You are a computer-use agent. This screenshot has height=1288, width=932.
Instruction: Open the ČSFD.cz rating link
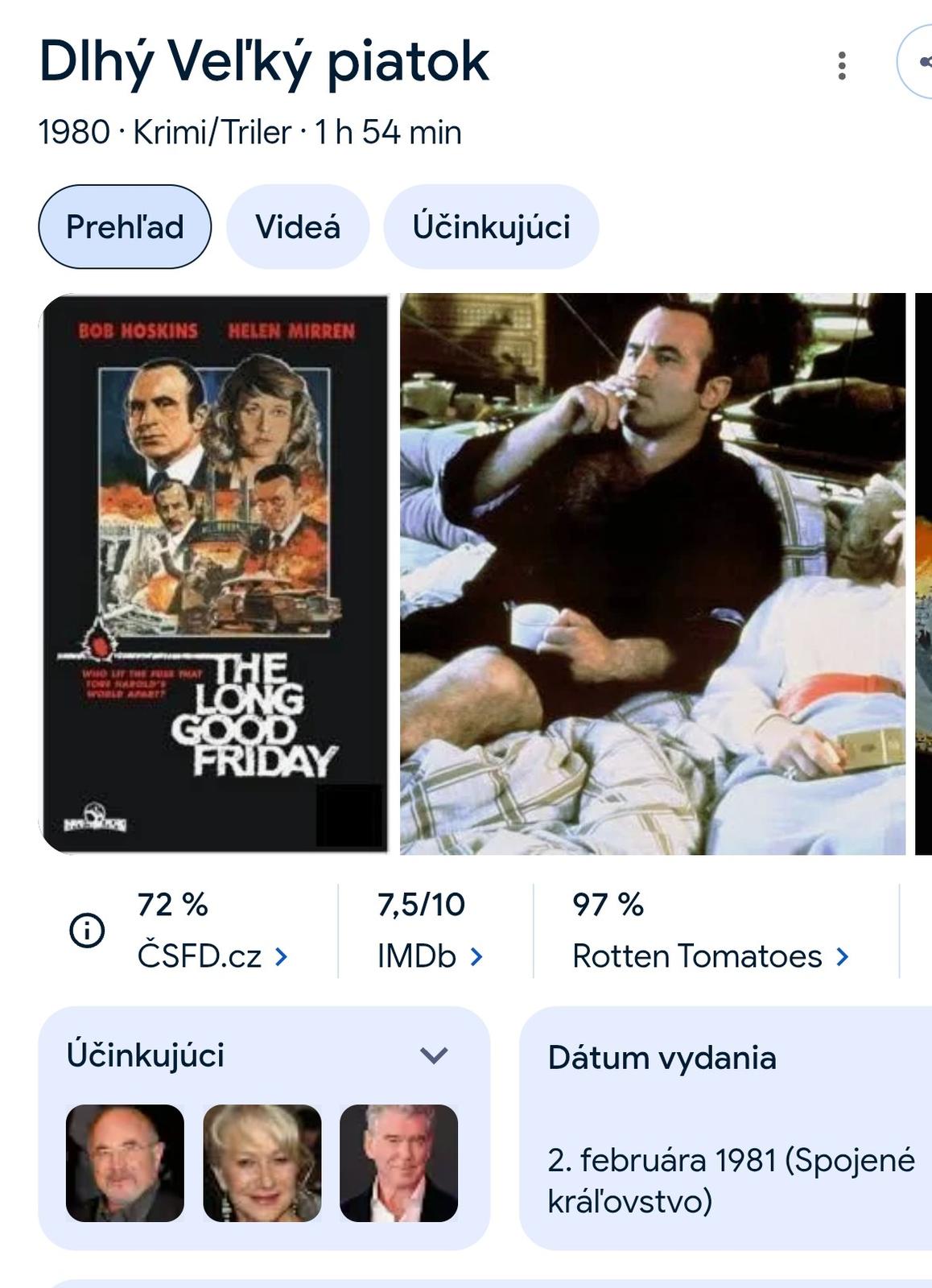tap(212, 956)
